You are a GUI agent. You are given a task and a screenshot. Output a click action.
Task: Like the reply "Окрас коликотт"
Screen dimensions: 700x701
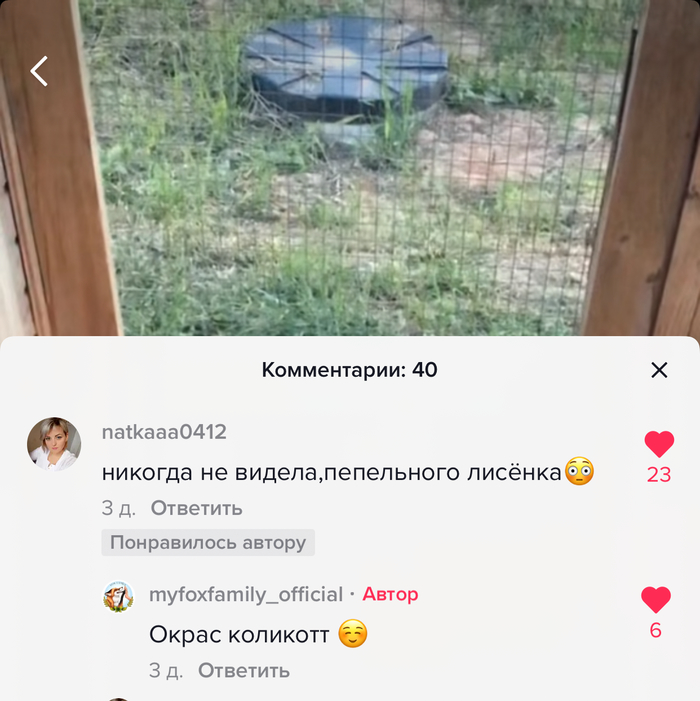coord(655,600)
